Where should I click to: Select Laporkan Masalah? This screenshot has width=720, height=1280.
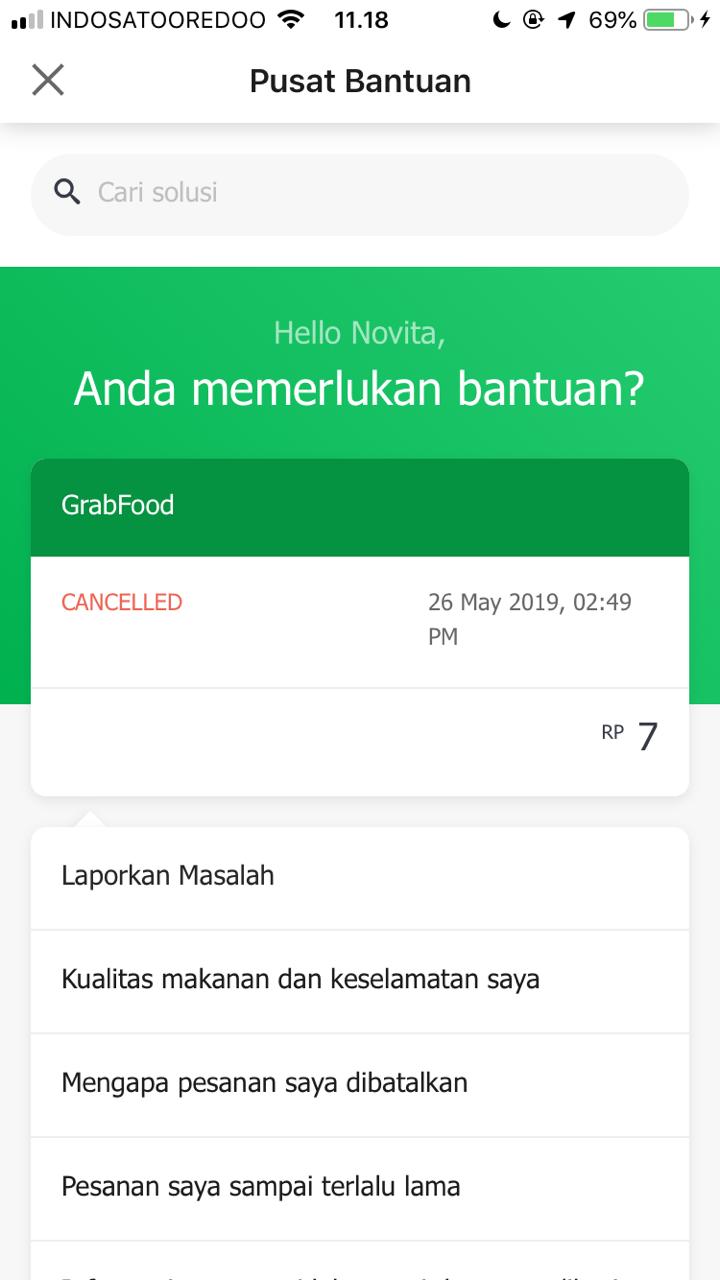(360, 877)
